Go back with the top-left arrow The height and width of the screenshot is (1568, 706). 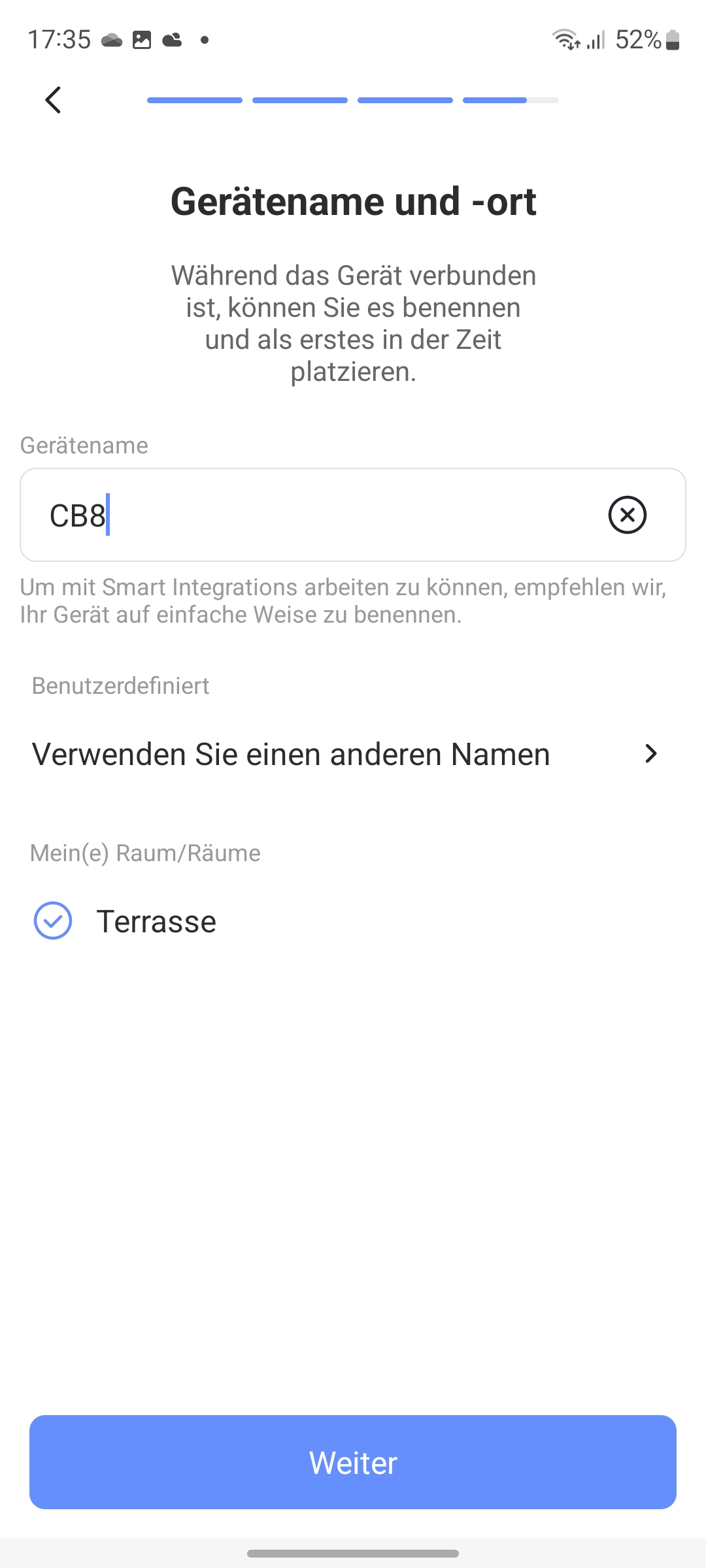pos(53,100)
